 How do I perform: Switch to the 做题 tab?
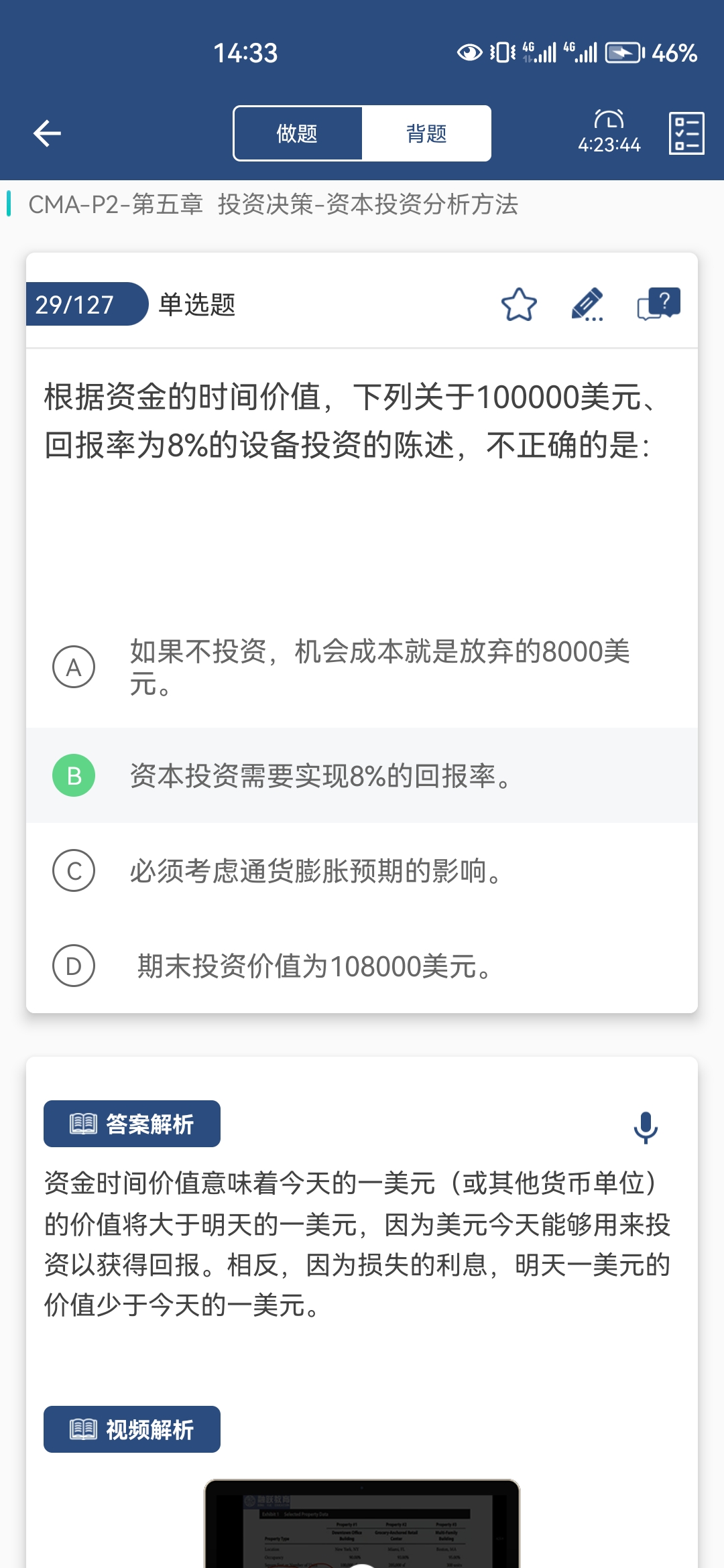pos(298,133)
